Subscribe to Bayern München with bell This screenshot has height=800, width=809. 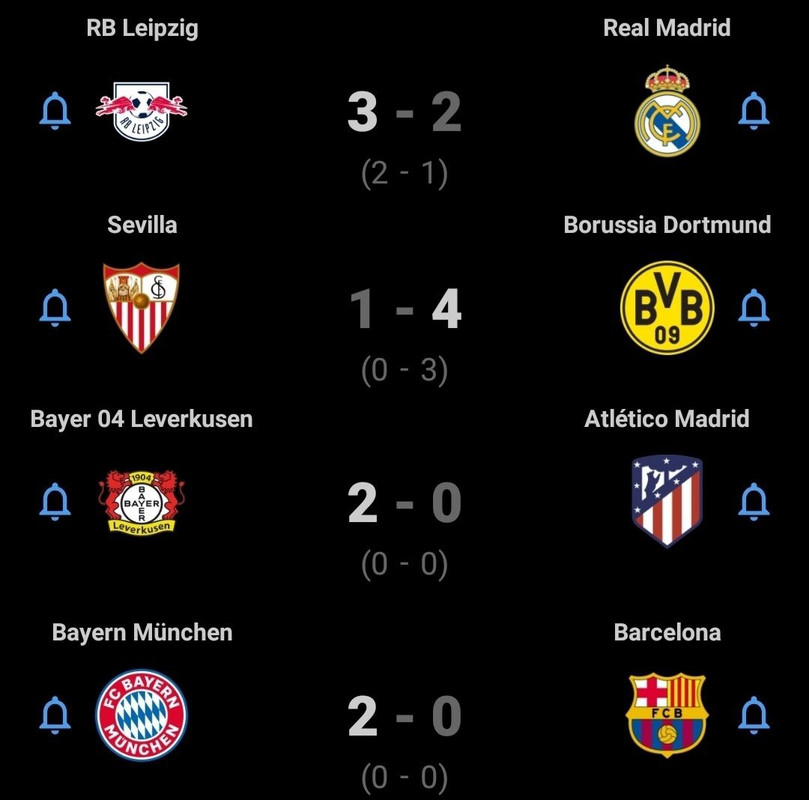click(x=55, y=715)
